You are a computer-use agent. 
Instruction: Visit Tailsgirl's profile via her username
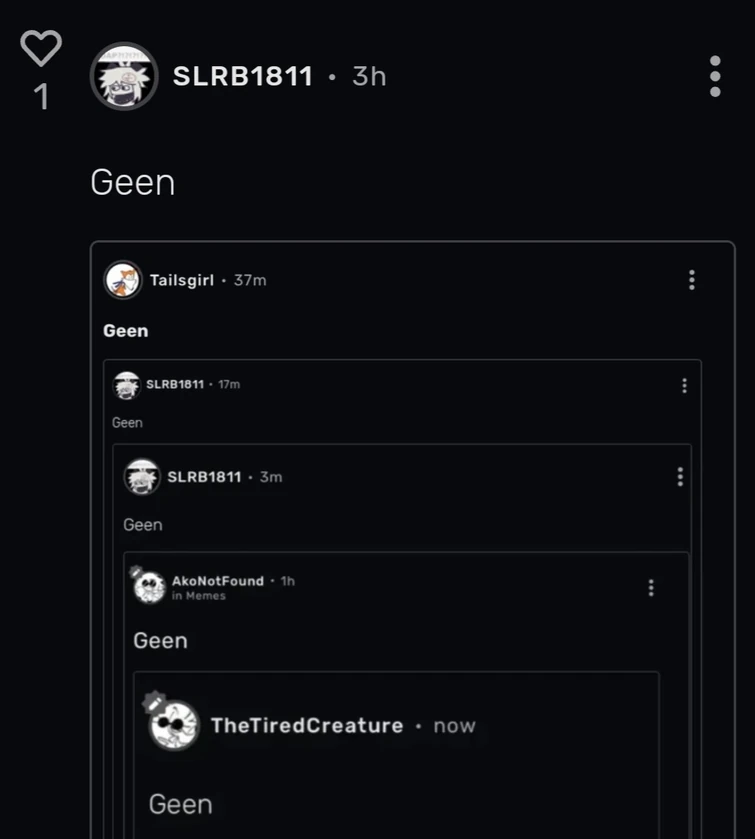182,280
